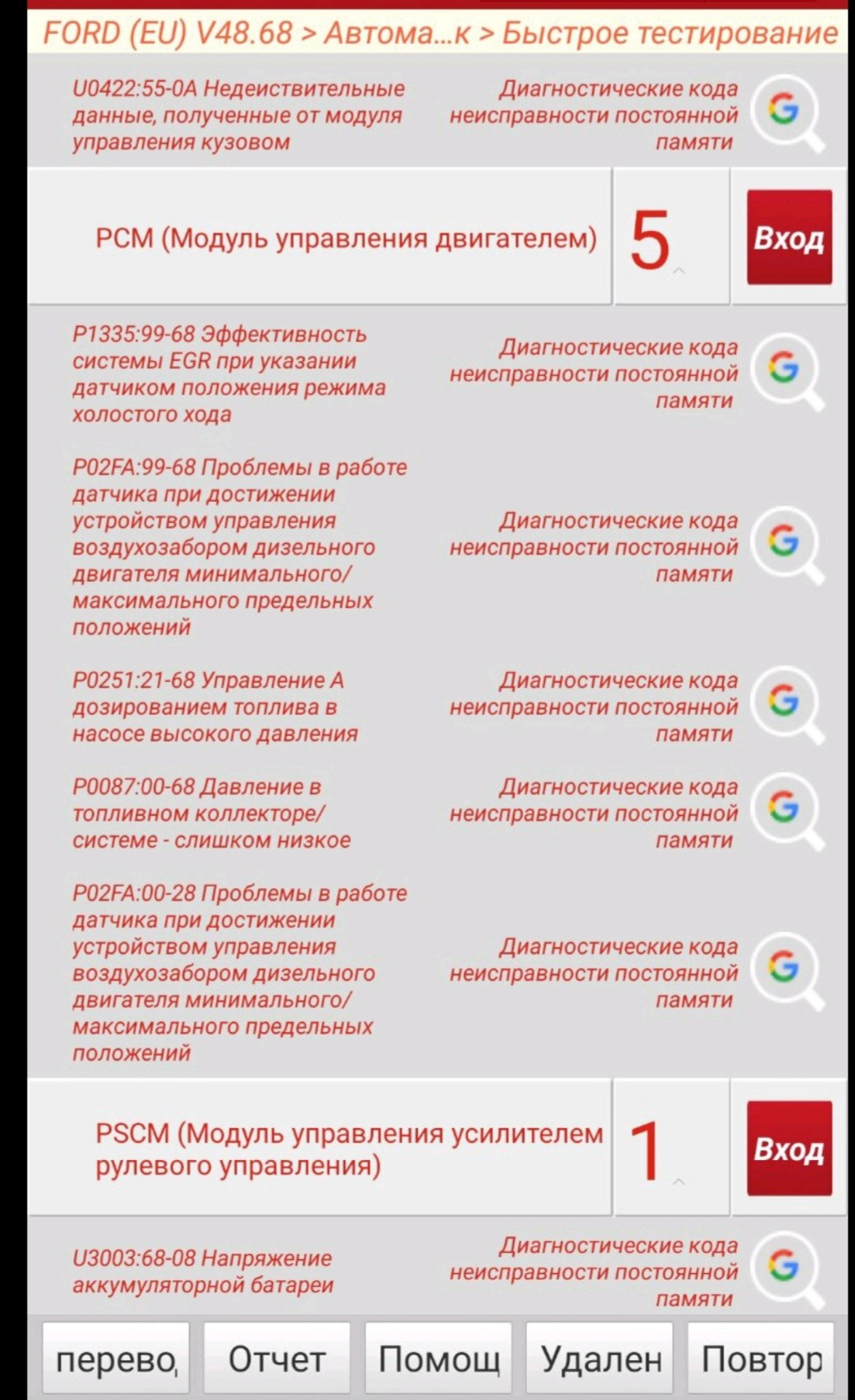
Task: Tap the перево (translate) button
Action: click(116, 1359)
